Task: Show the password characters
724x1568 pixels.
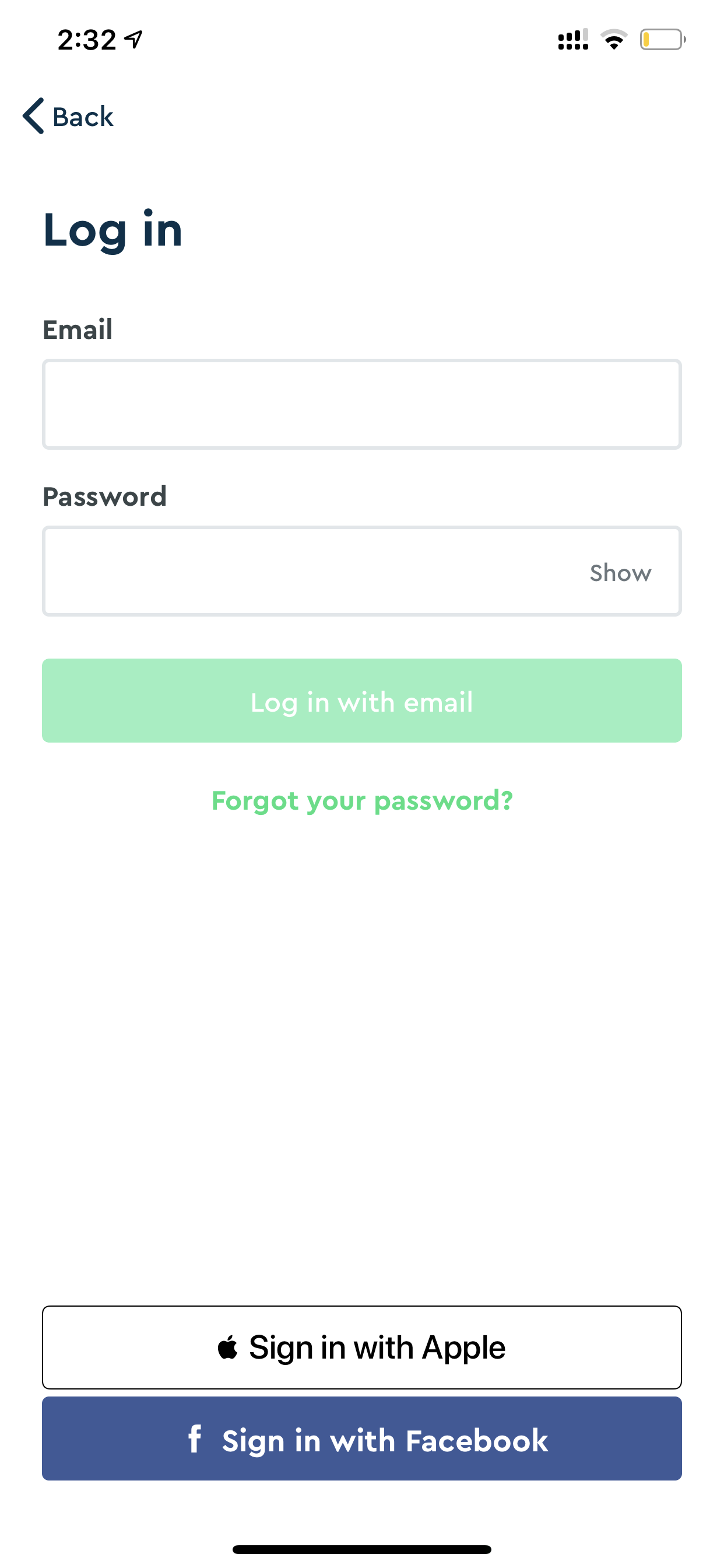Action: 620,573
